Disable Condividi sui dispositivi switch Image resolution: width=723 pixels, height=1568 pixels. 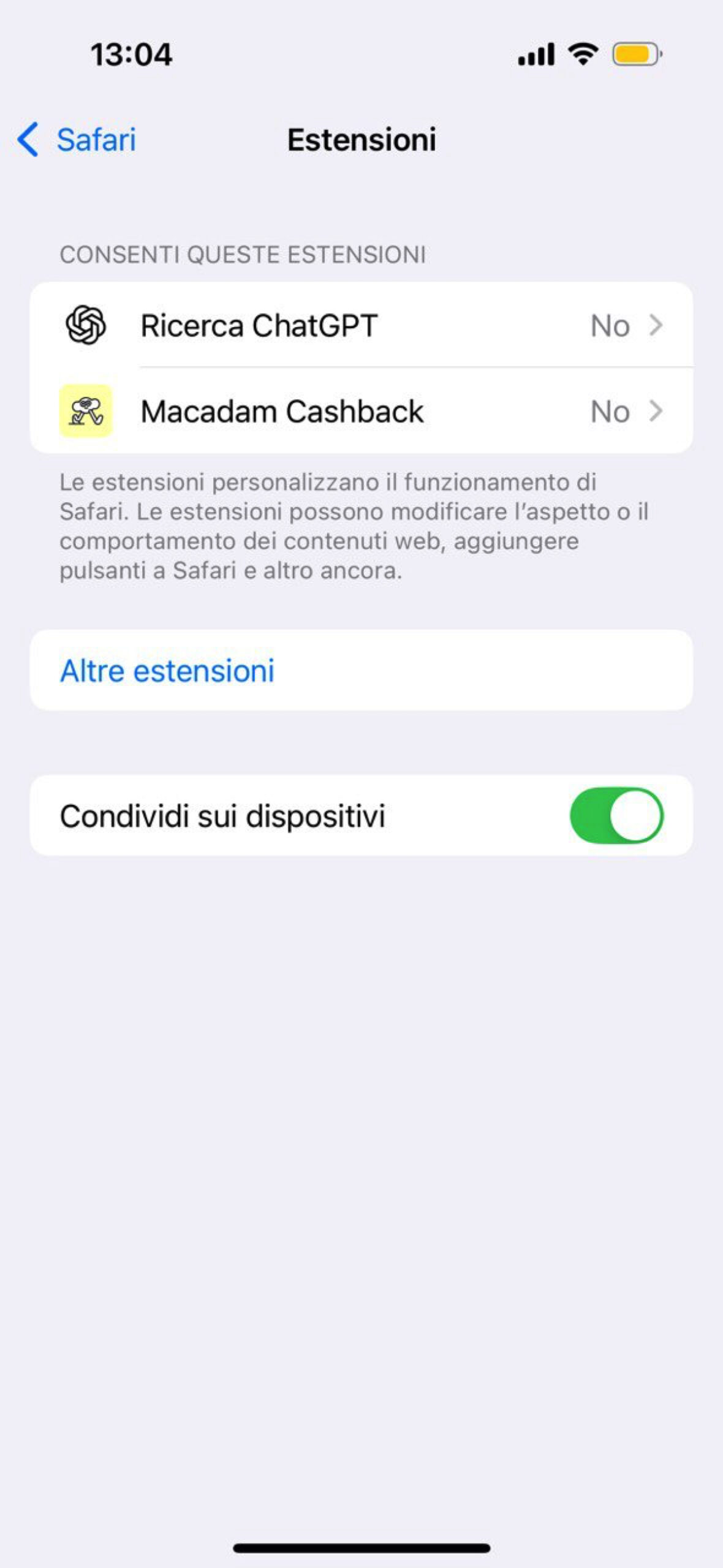click(616, 816)
